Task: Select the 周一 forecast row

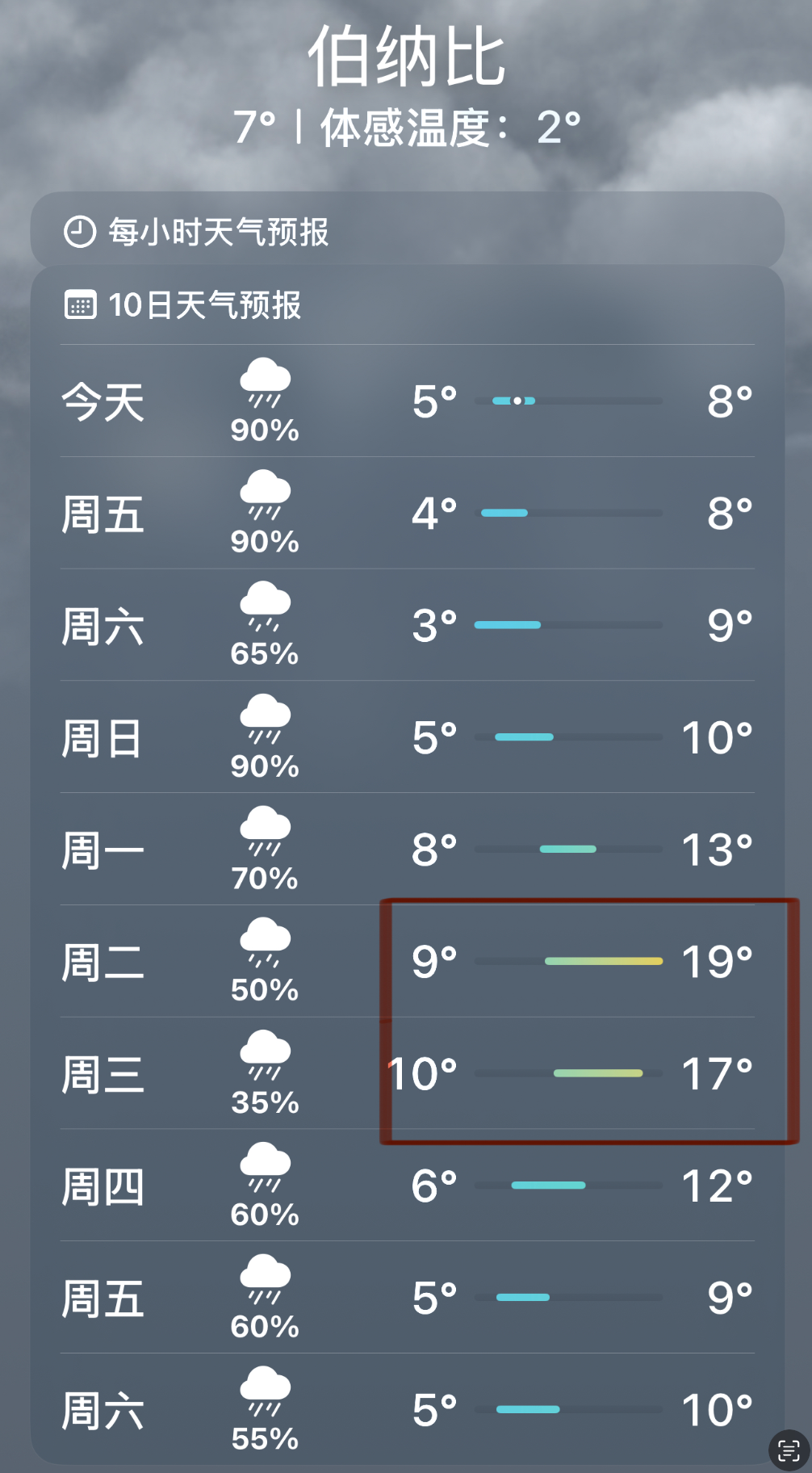Action: tap(408, 850)
